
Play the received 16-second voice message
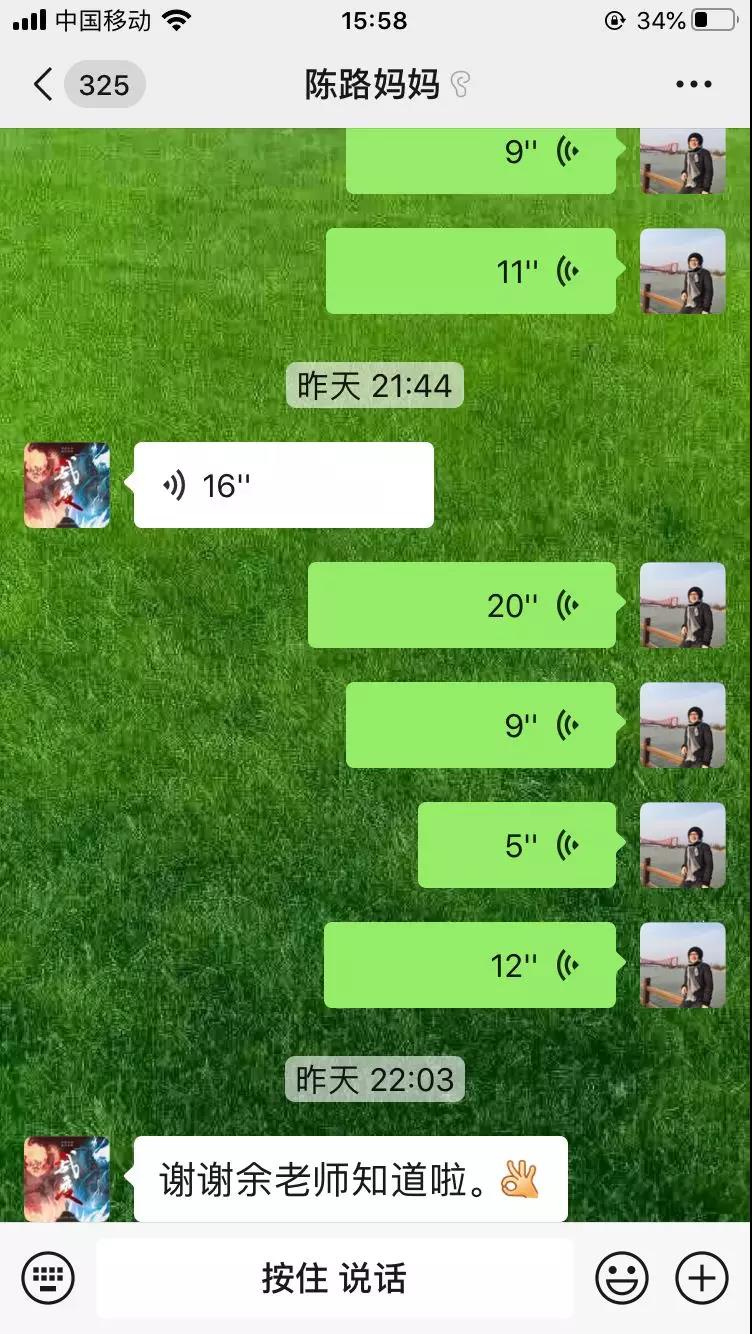pyautogui.click(x=283, y=486)
